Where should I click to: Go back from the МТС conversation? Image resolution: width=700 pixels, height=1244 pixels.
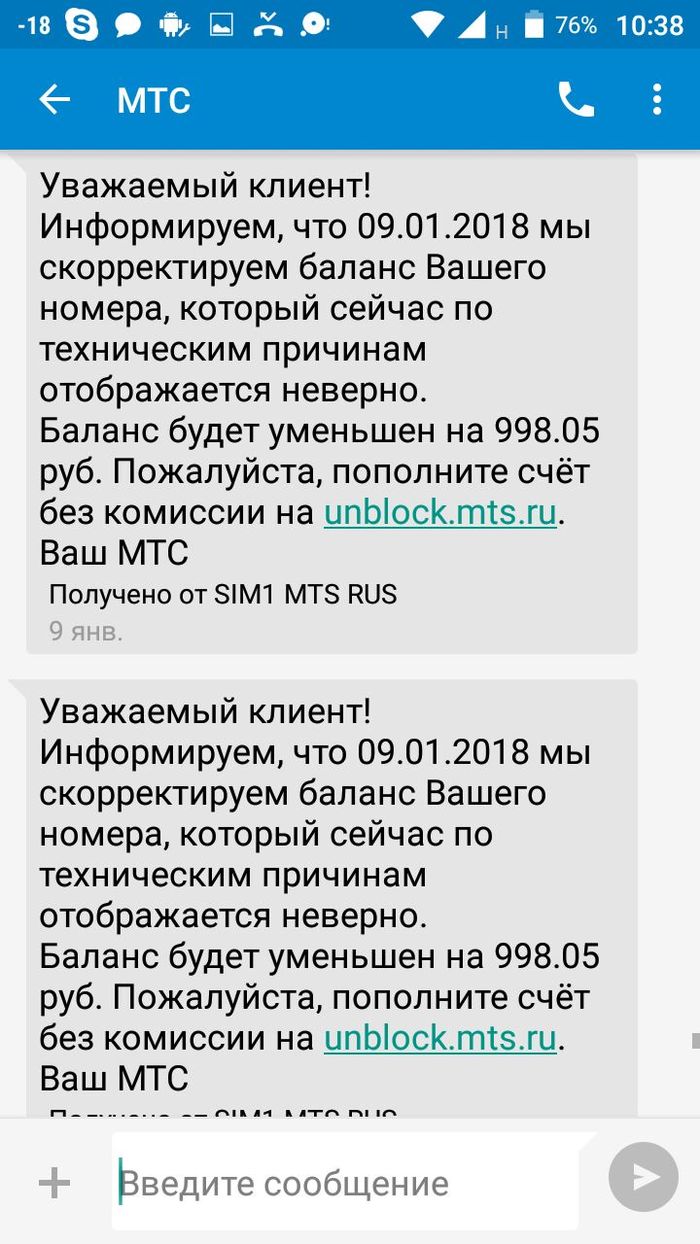tap(54, 100)
